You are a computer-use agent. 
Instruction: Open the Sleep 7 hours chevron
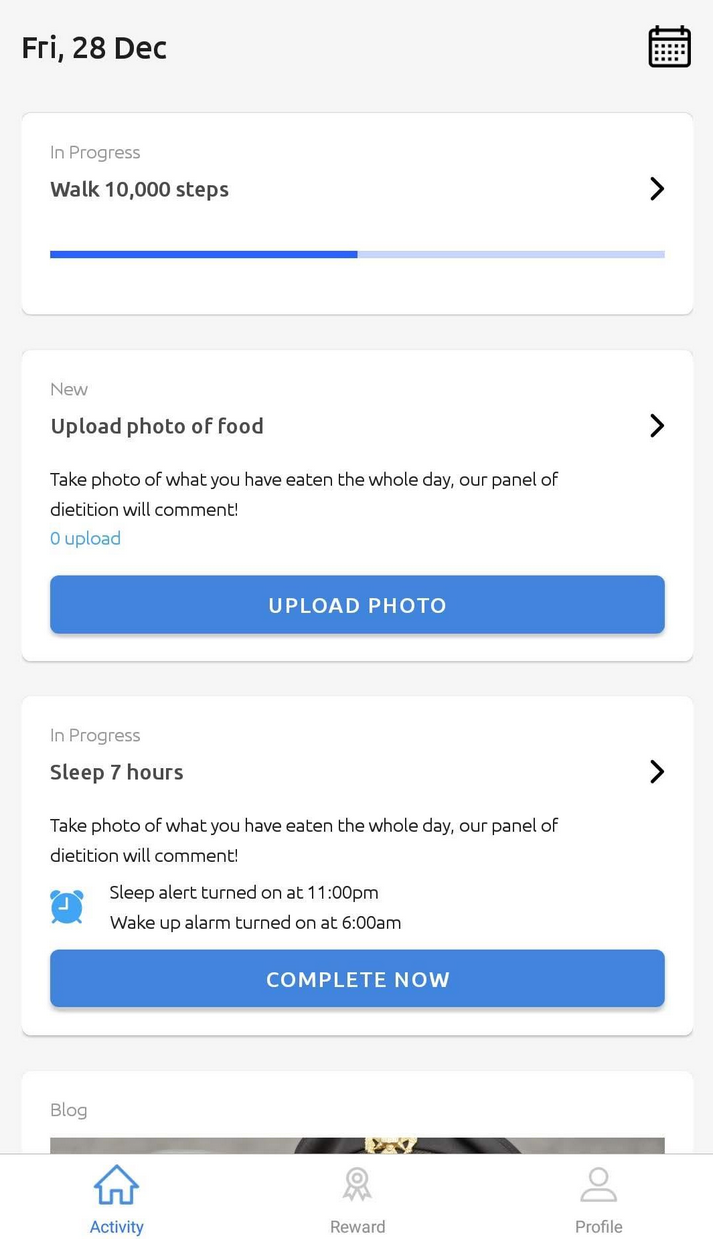pyautogui.click(x=656, y=772)
